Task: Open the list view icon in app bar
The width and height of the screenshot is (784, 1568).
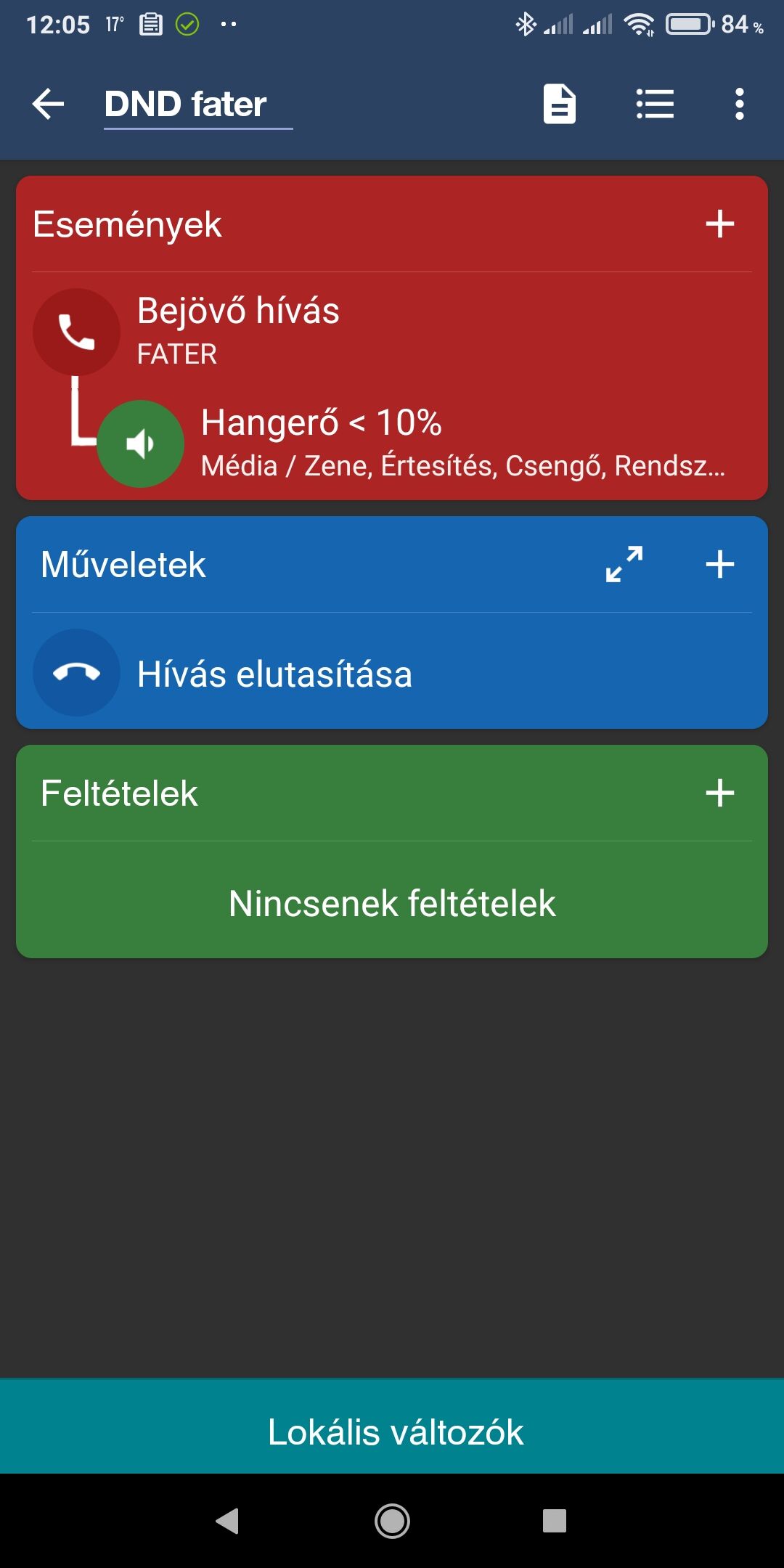Action: (x=655, y=104)
